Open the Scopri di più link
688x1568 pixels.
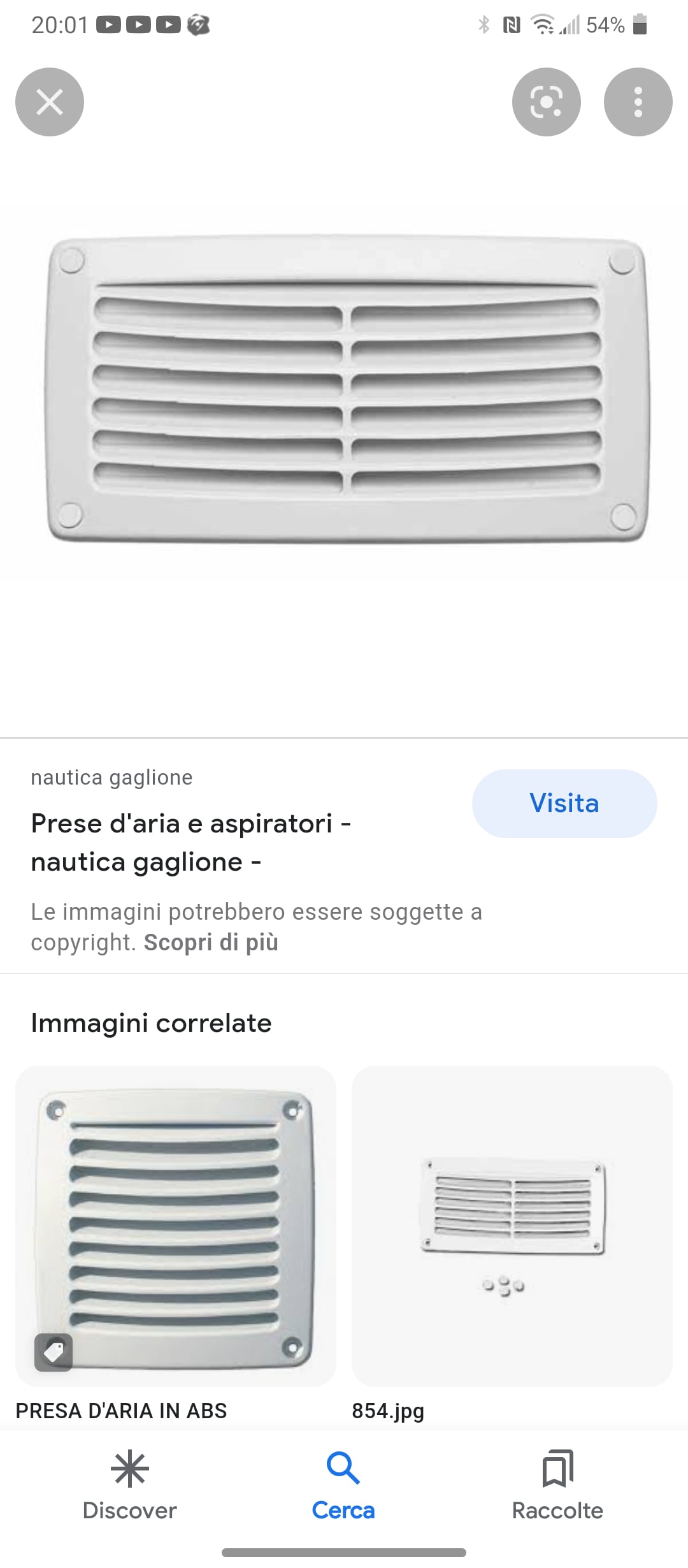tap(211, 942)
